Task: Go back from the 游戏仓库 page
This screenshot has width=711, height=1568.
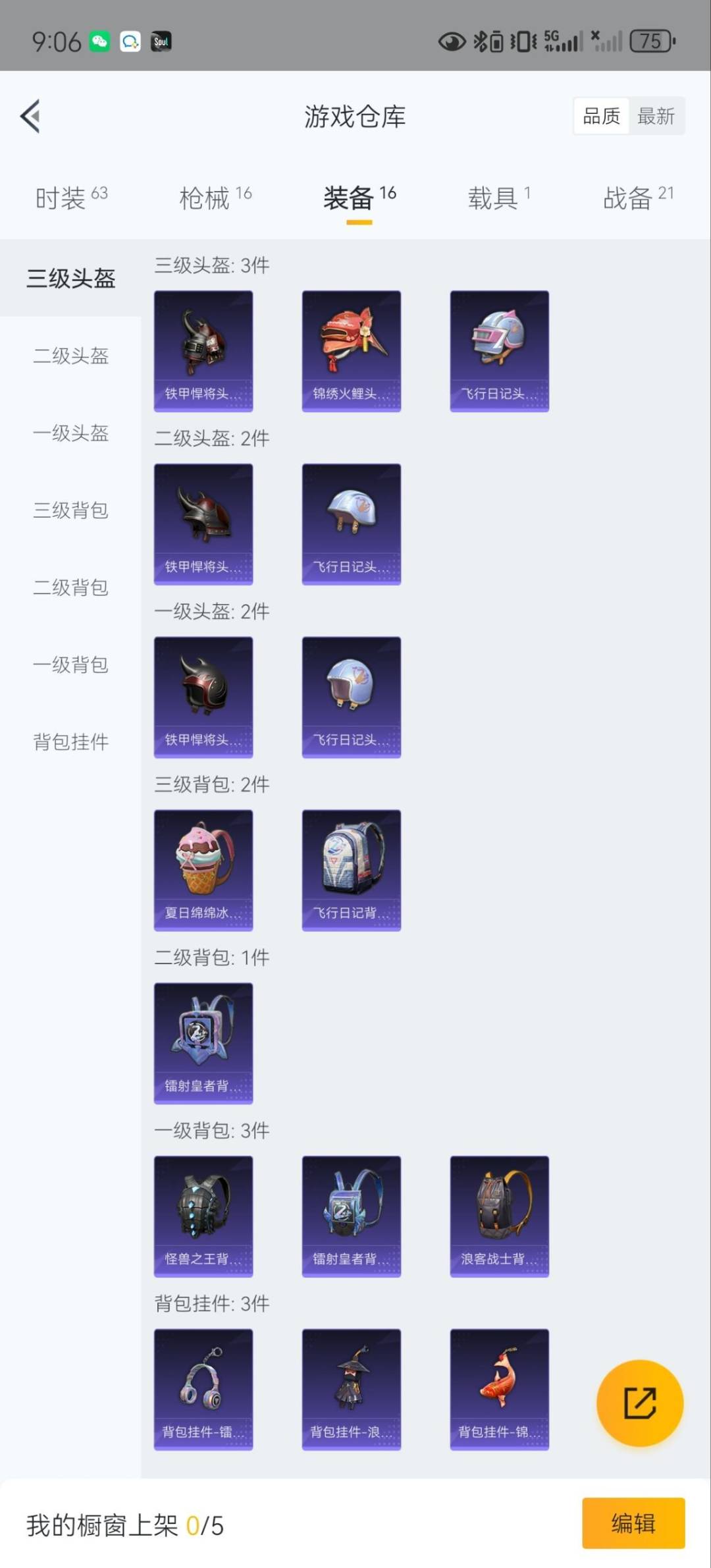Action: (31, 117)
